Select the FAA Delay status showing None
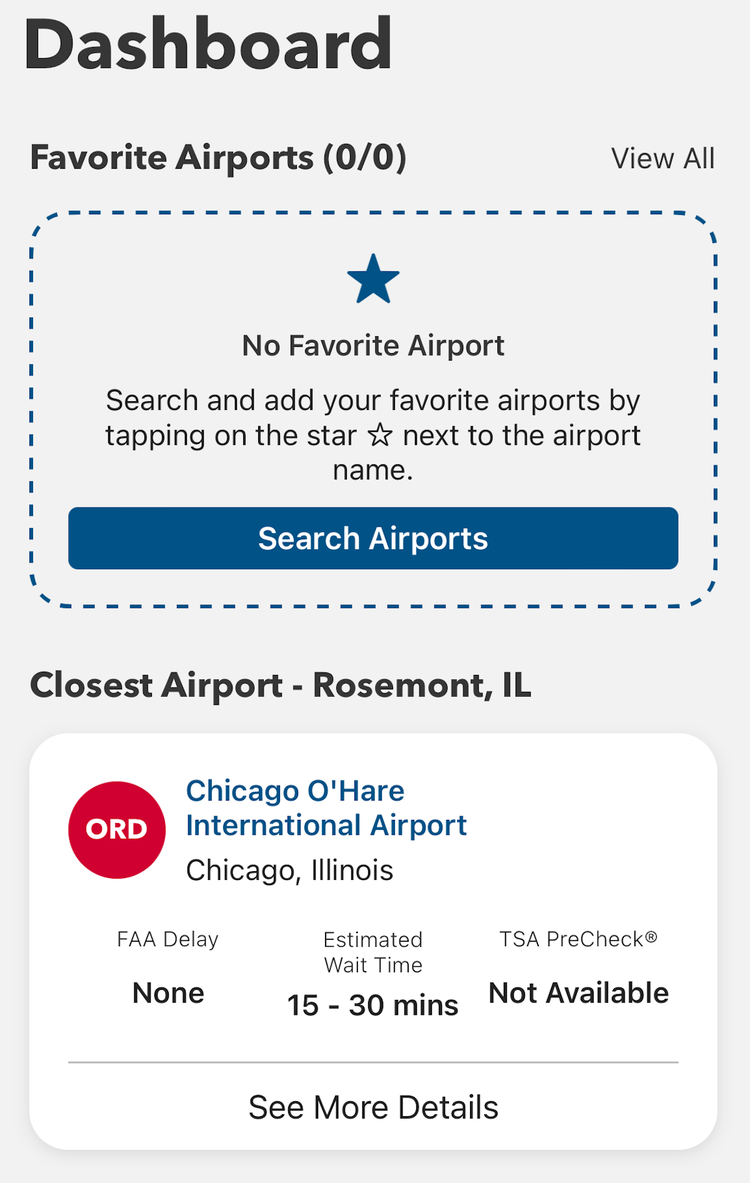 click(167, 993)
